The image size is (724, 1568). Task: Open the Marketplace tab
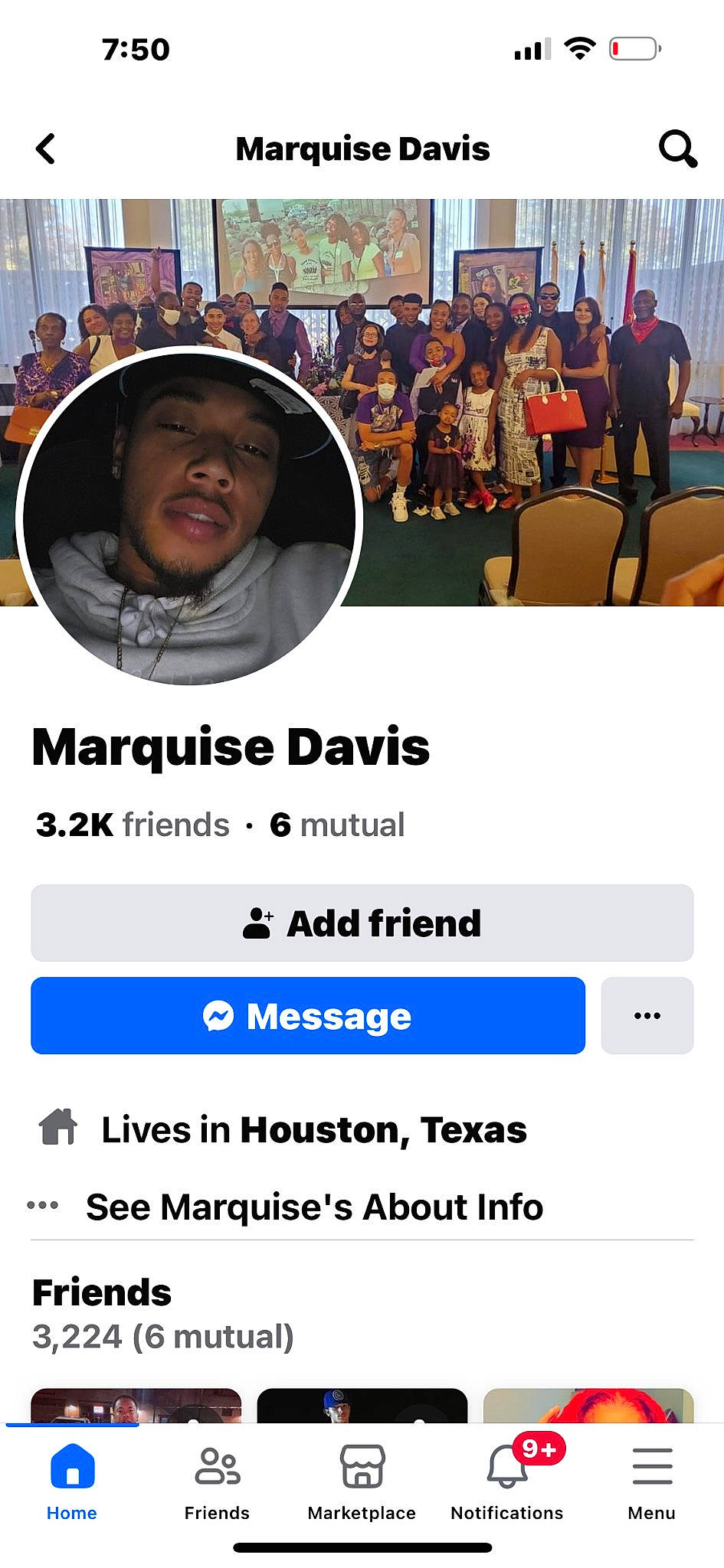362,1481
